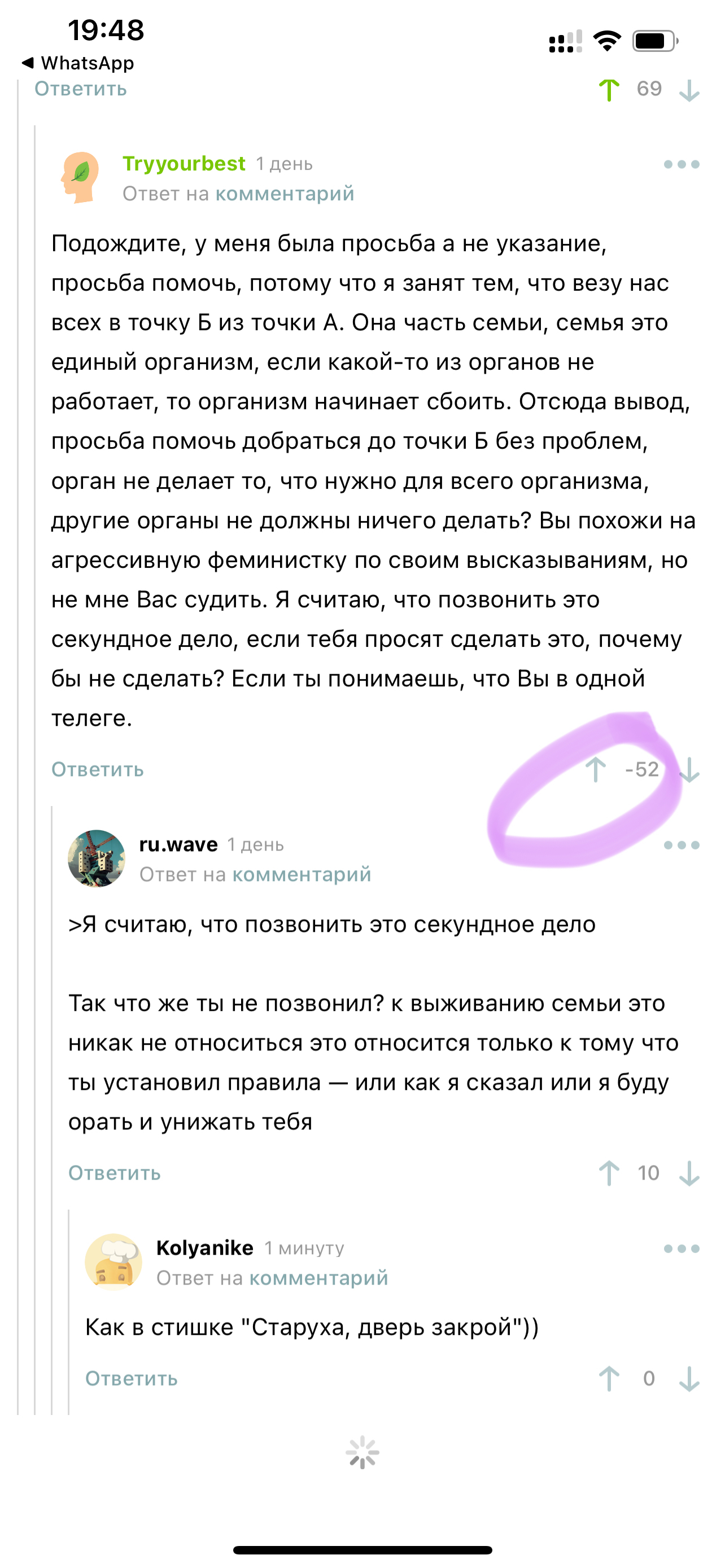Reply to ru.wave's comment

click(x=115, y=1173)
